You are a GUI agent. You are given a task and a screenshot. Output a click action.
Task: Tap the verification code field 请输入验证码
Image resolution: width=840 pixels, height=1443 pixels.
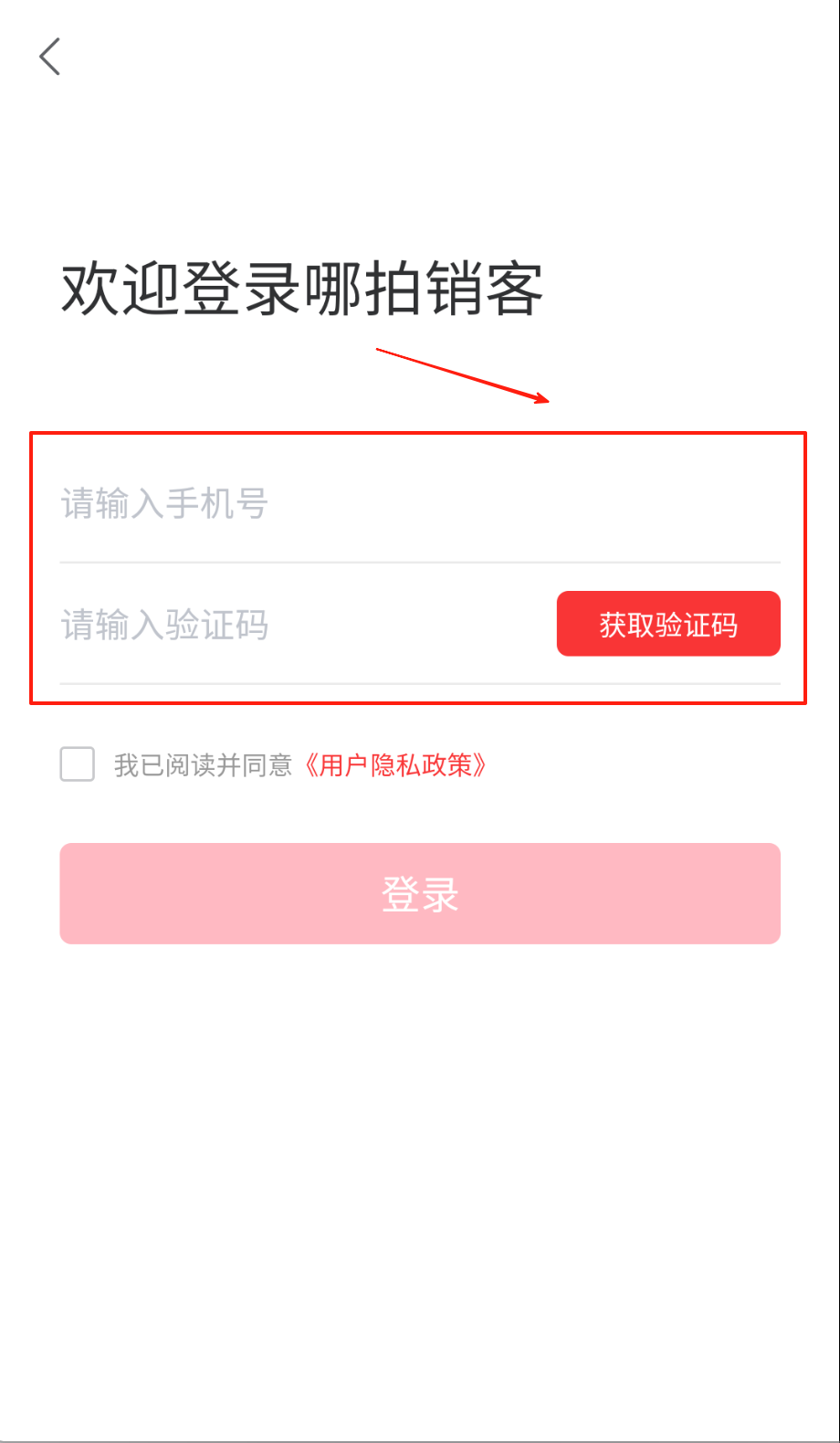pos(292,626)
